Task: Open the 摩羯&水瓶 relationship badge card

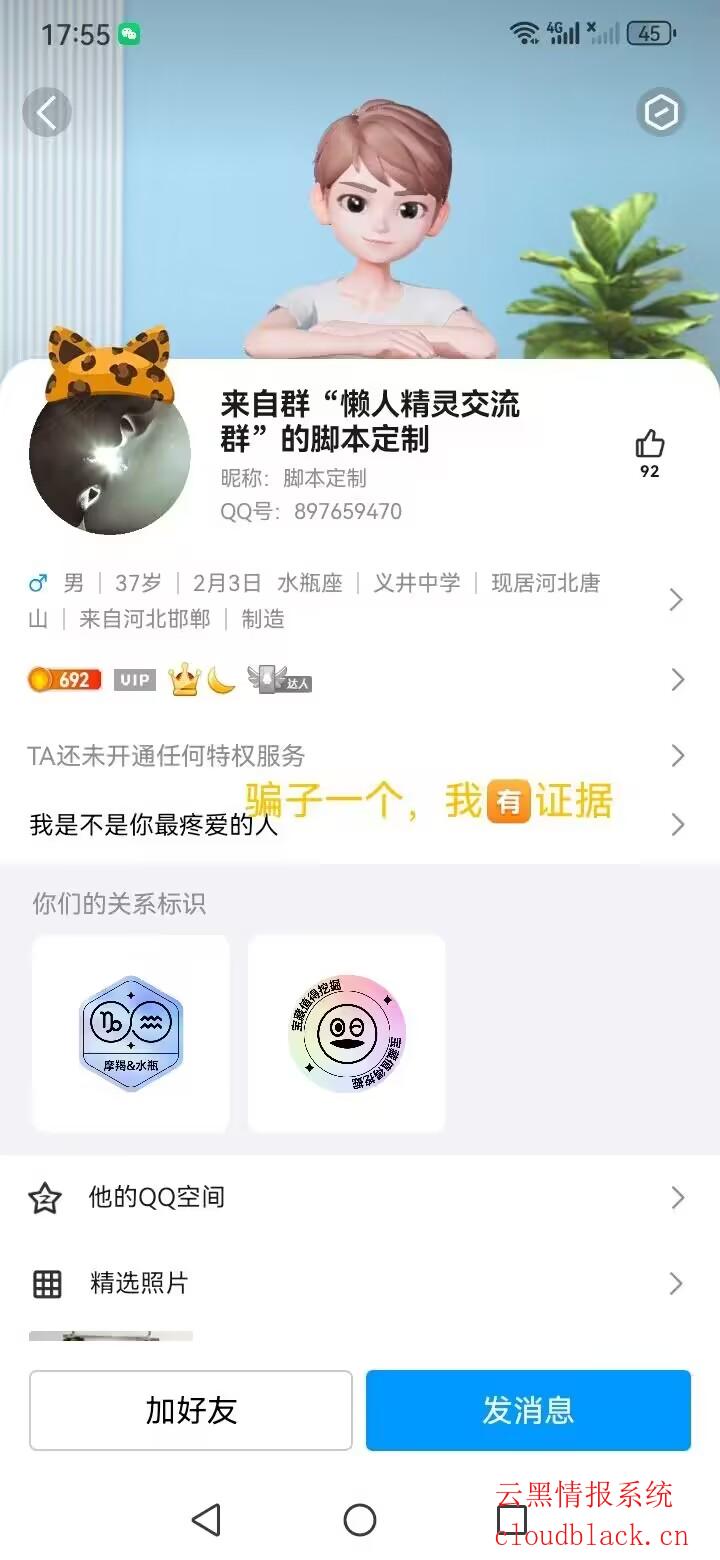Action: (x=131, y=1033)
